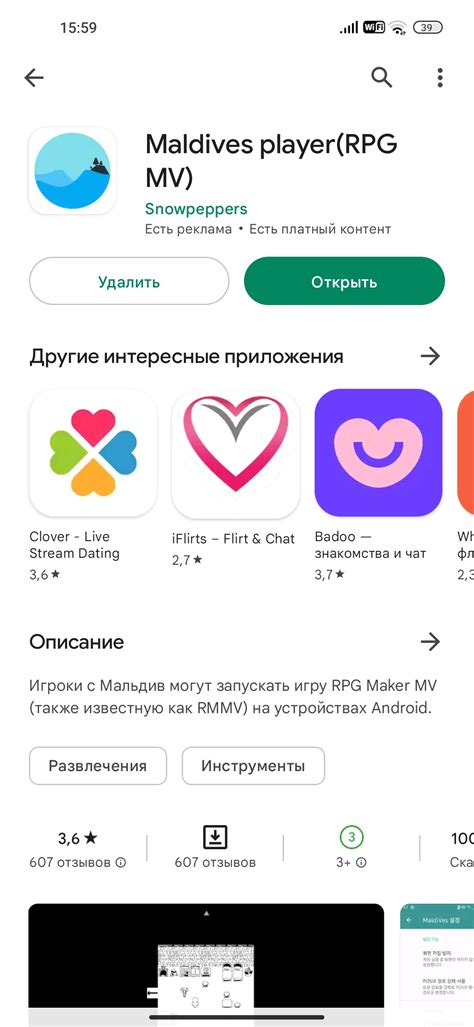The image size is (474, 1027).
Task: View the 3,6 star rating reviews
Action: click(78, 848)
